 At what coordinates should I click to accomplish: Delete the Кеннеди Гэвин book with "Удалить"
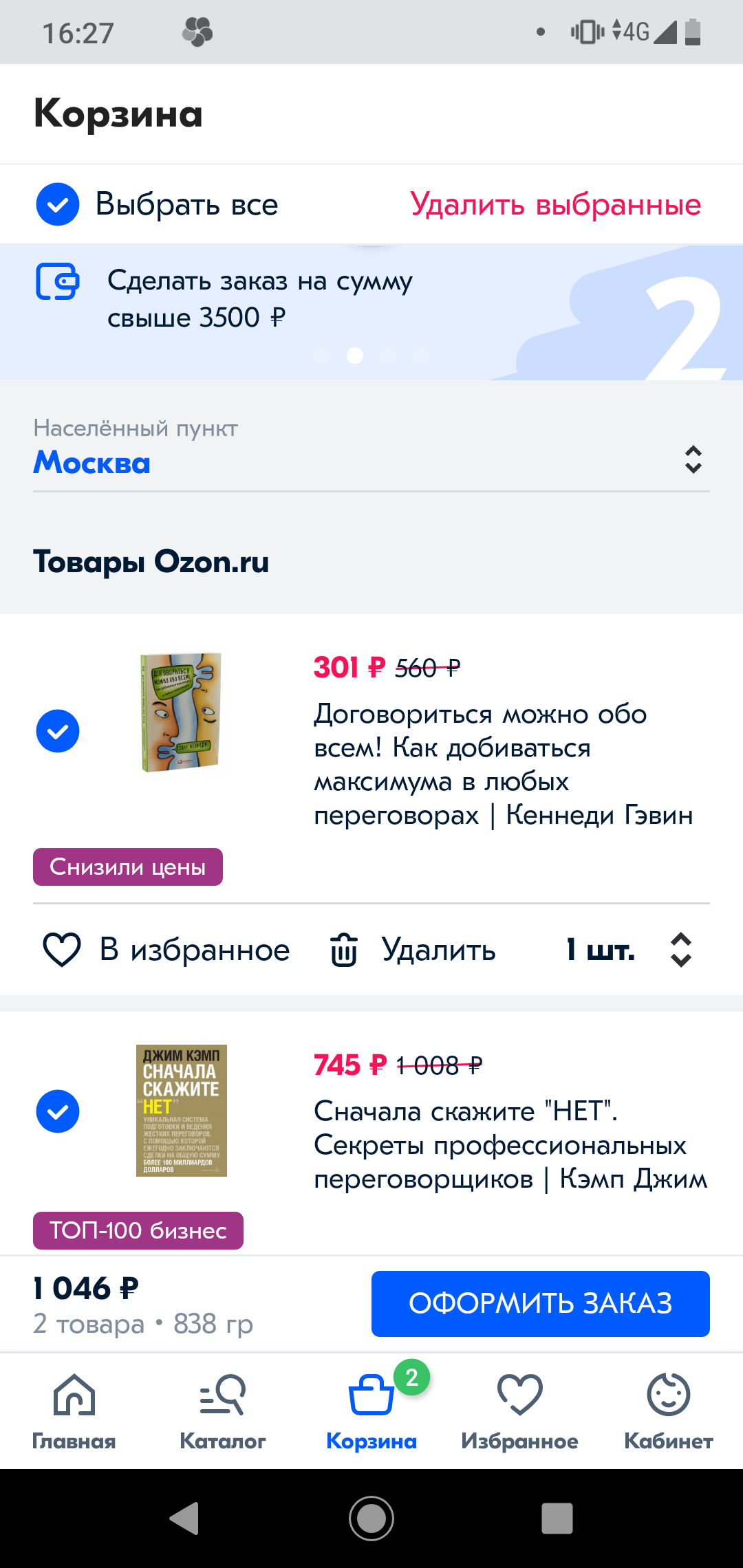click(x=413, y=950)
